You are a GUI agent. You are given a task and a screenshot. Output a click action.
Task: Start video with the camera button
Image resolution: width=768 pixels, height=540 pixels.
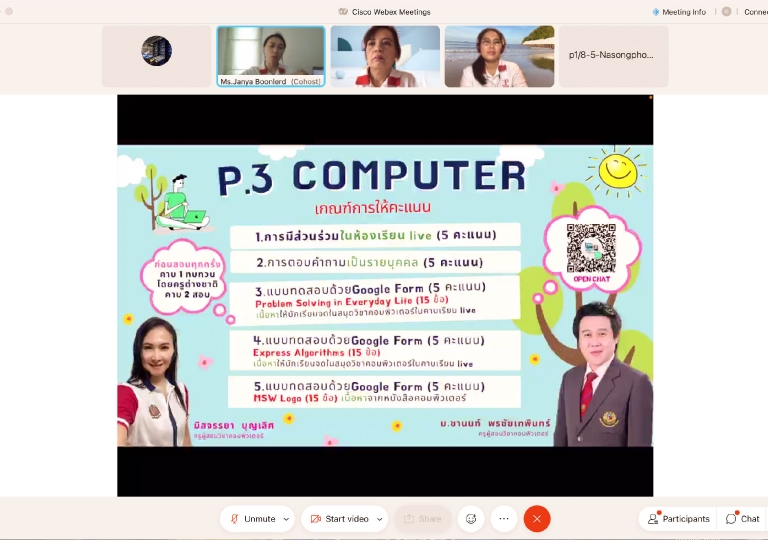coord(339,519)
